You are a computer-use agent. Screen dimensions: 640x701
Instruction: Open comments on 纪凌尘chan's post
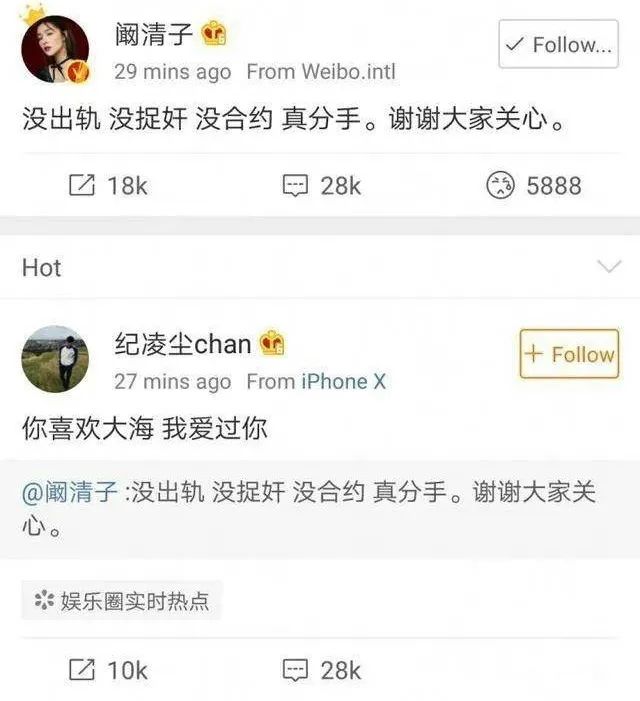pos(321,670)
